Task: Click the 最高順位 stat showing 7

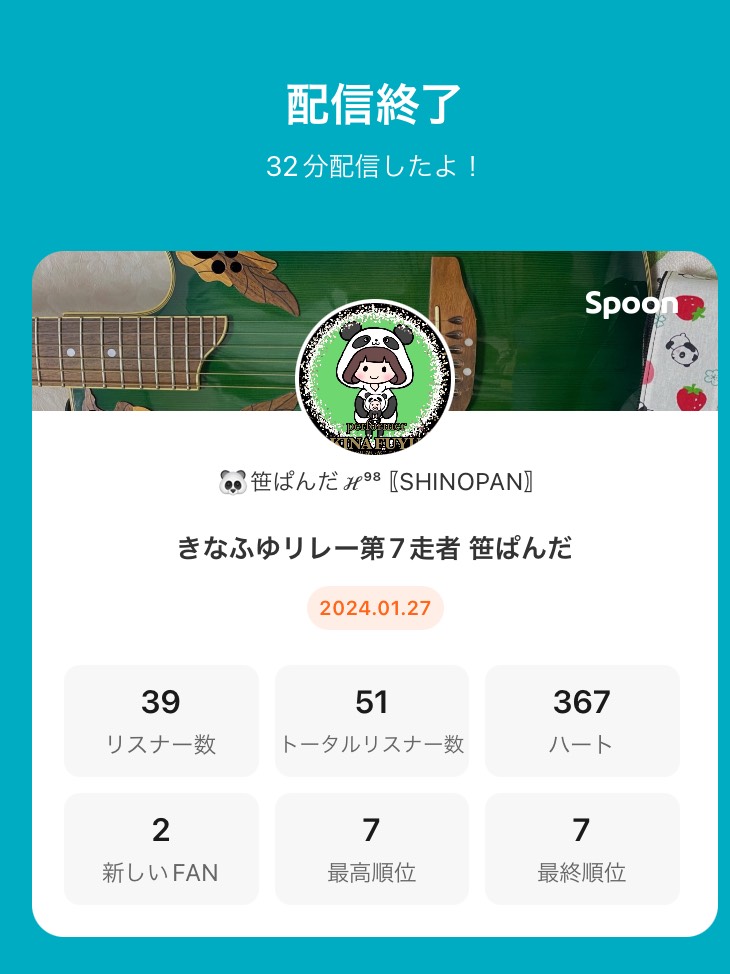Action: coord(371,847)
